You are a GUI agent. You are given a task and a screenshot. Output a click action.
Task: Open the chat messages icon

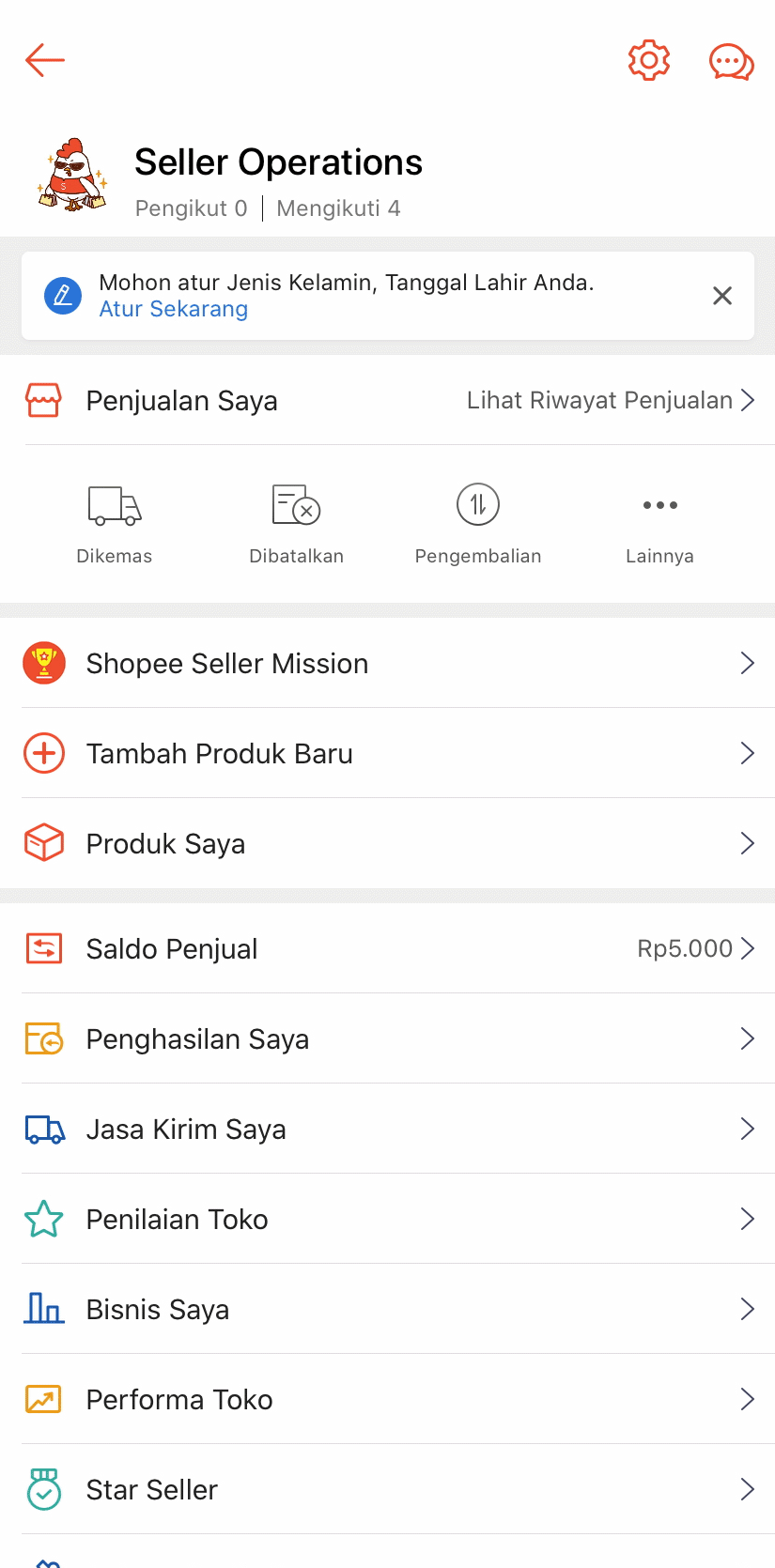pos(731,62)
